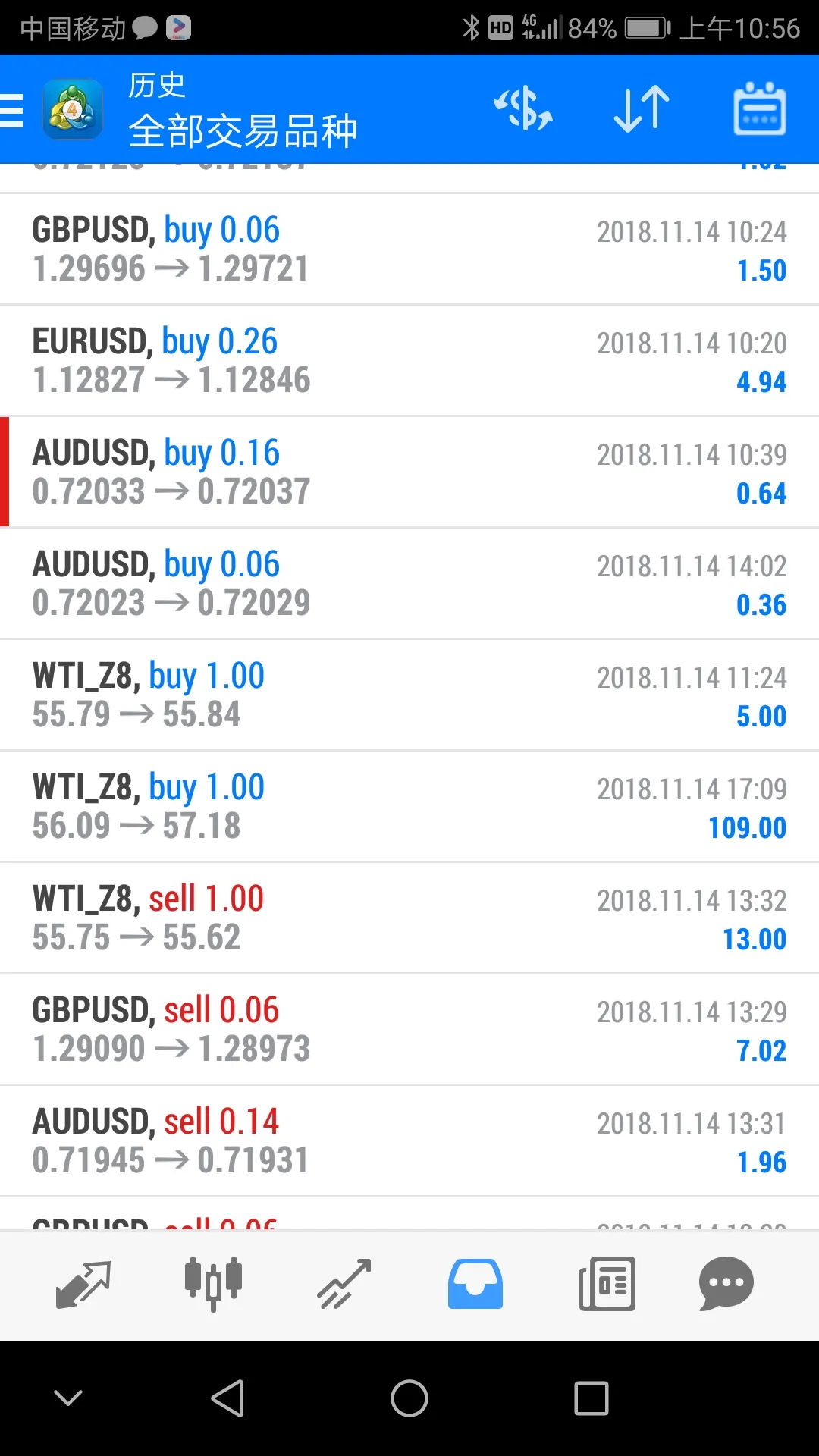Open WTI_Z8 buy trade with 109.00 profit

(x=409, y=807)
